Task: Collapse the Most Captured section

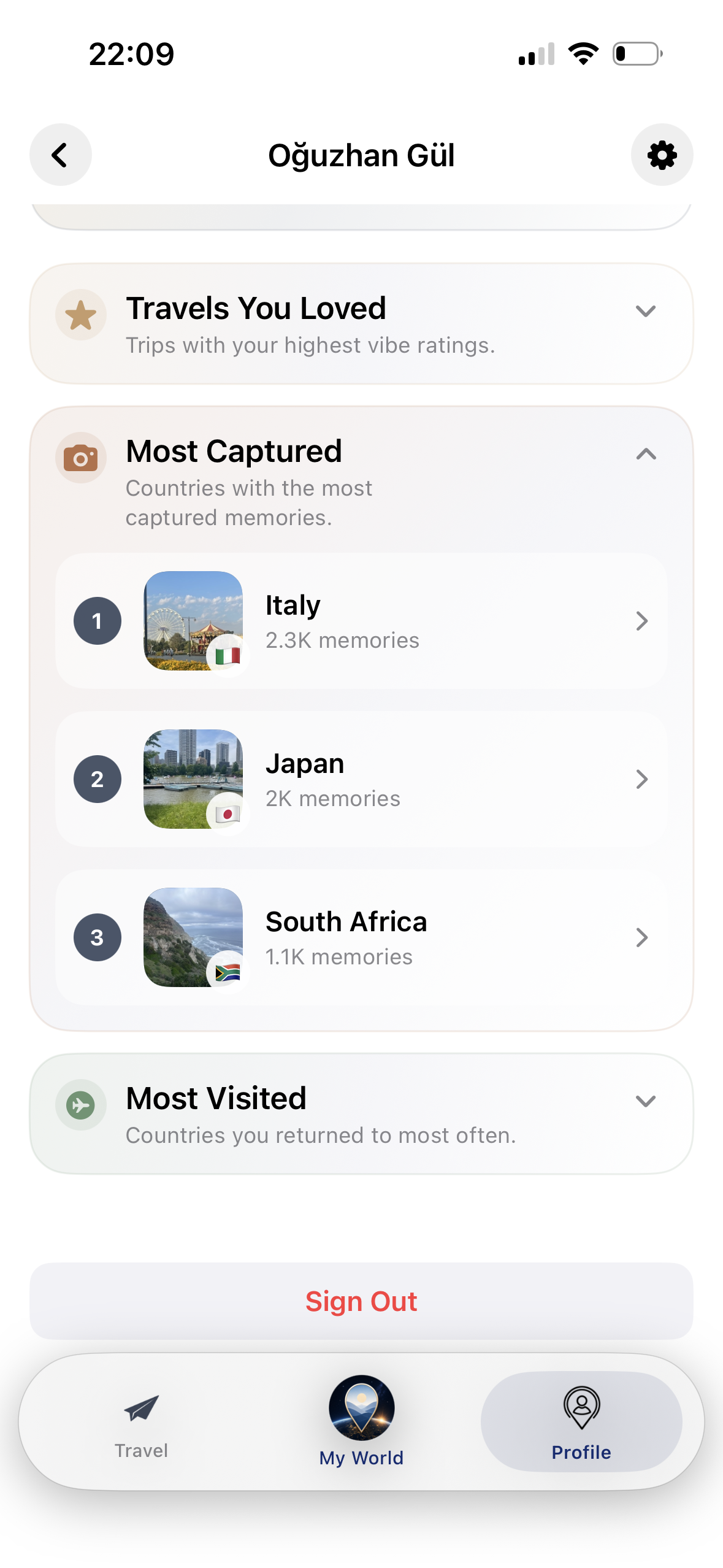Action: [x=646, y=454]
